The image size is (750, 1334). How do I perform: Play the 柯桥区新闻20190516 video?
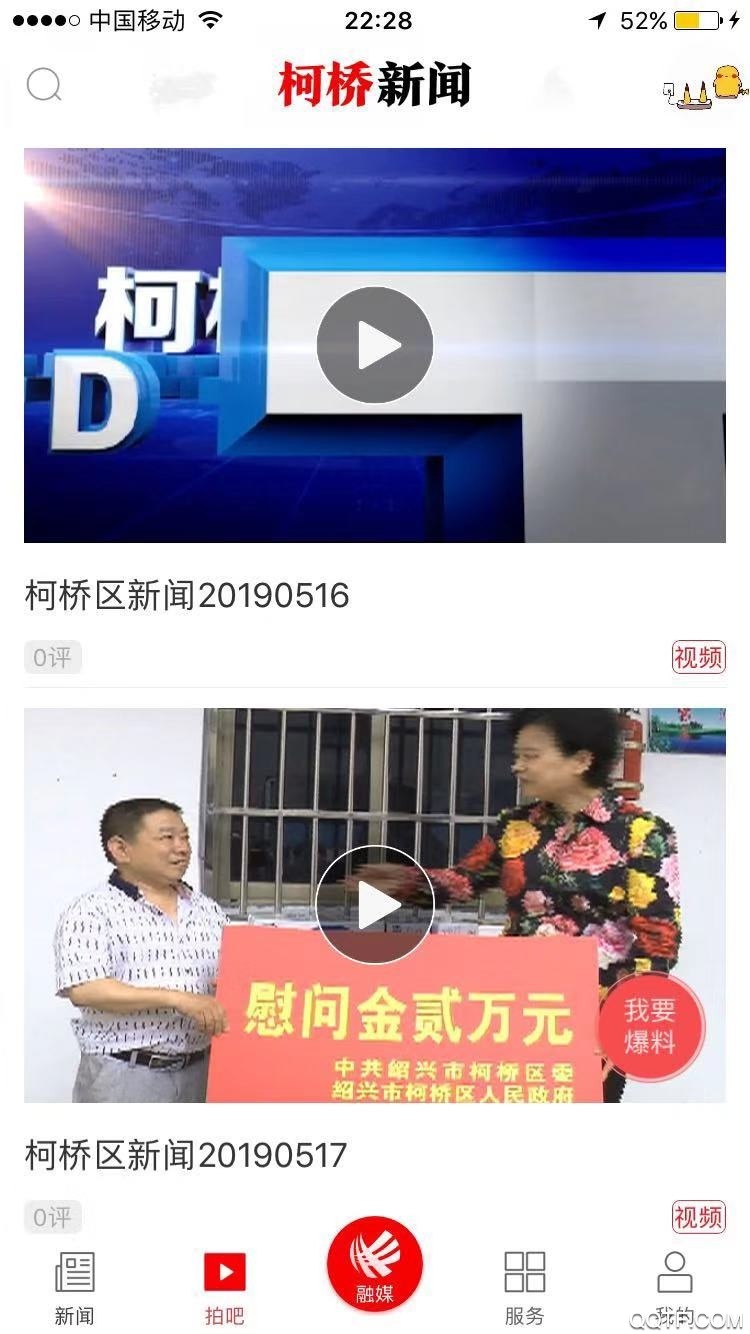click(375, 345)
